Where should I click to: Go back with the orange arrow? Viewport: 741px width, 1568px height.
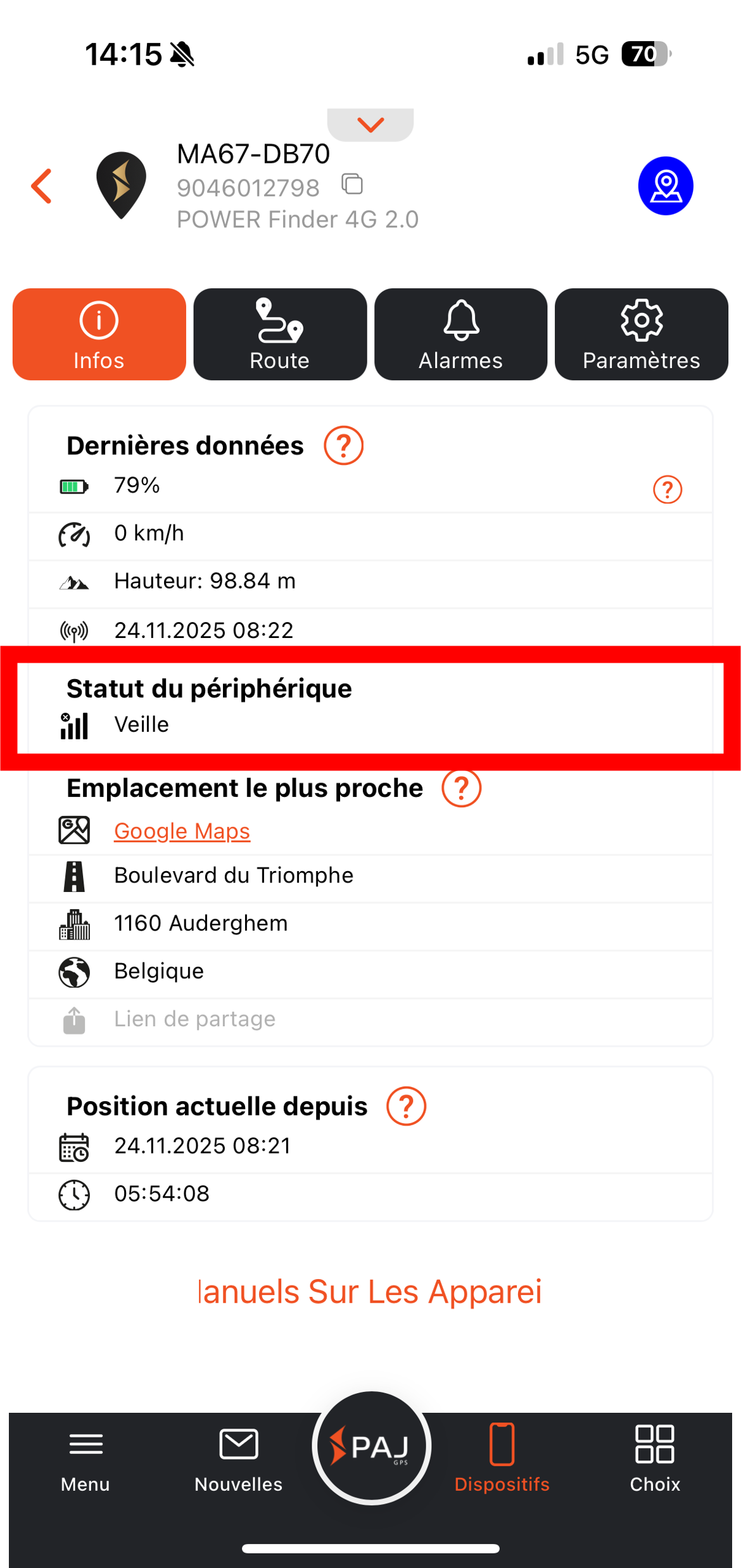click(x=40, y=186)
